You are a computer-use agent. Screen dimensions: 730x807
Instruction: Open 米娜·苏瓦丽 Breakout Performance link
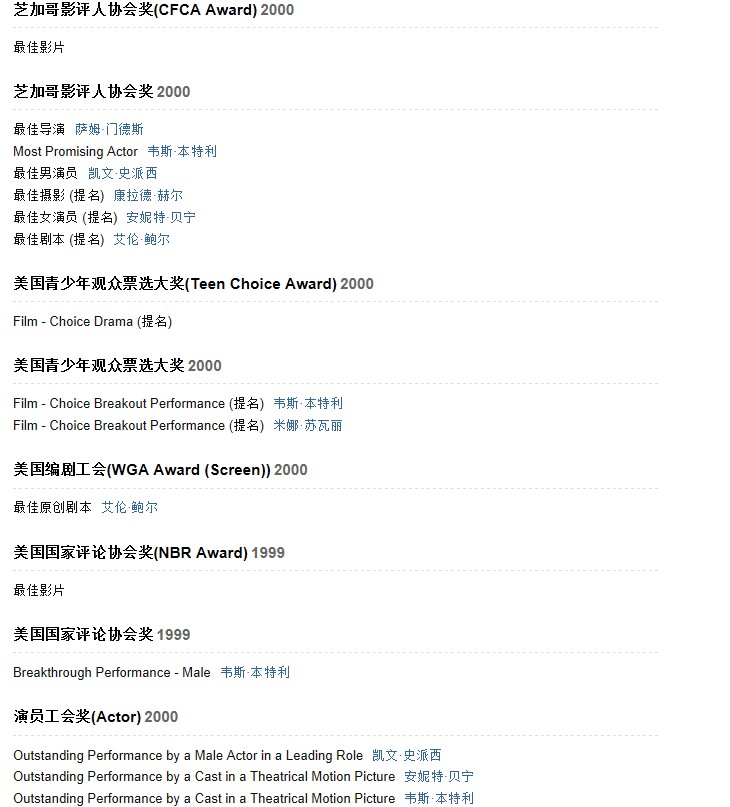[308, 425]
